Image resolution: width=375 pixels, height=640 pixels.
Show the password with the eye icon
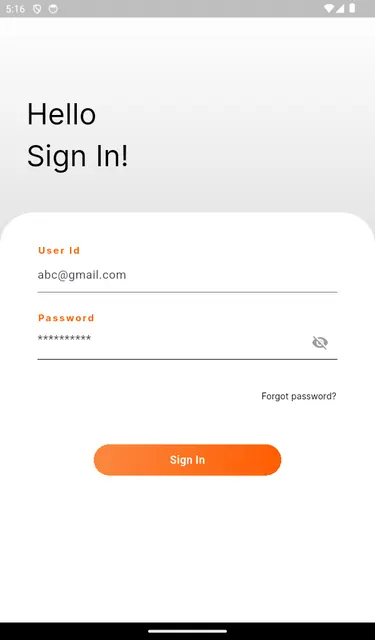point(320,342)
